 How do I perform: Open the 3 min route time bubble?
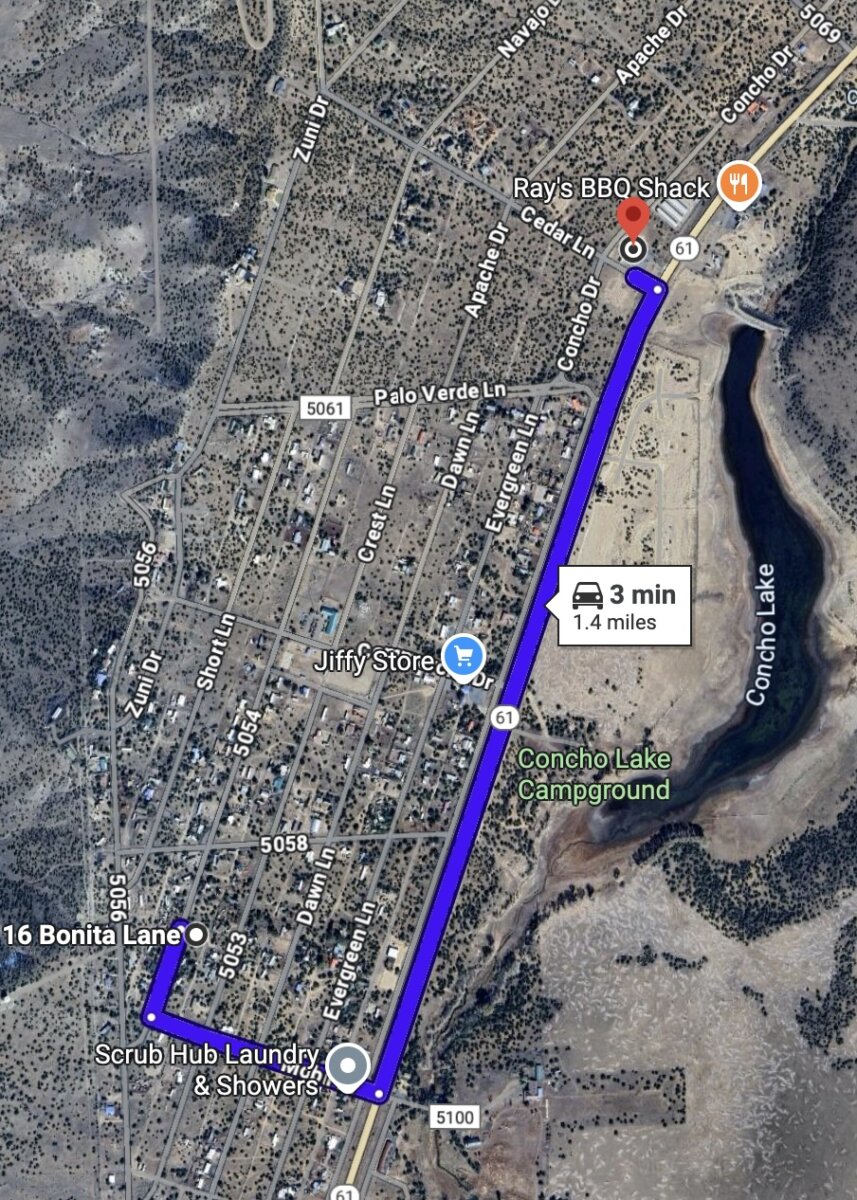coord(622,606)
